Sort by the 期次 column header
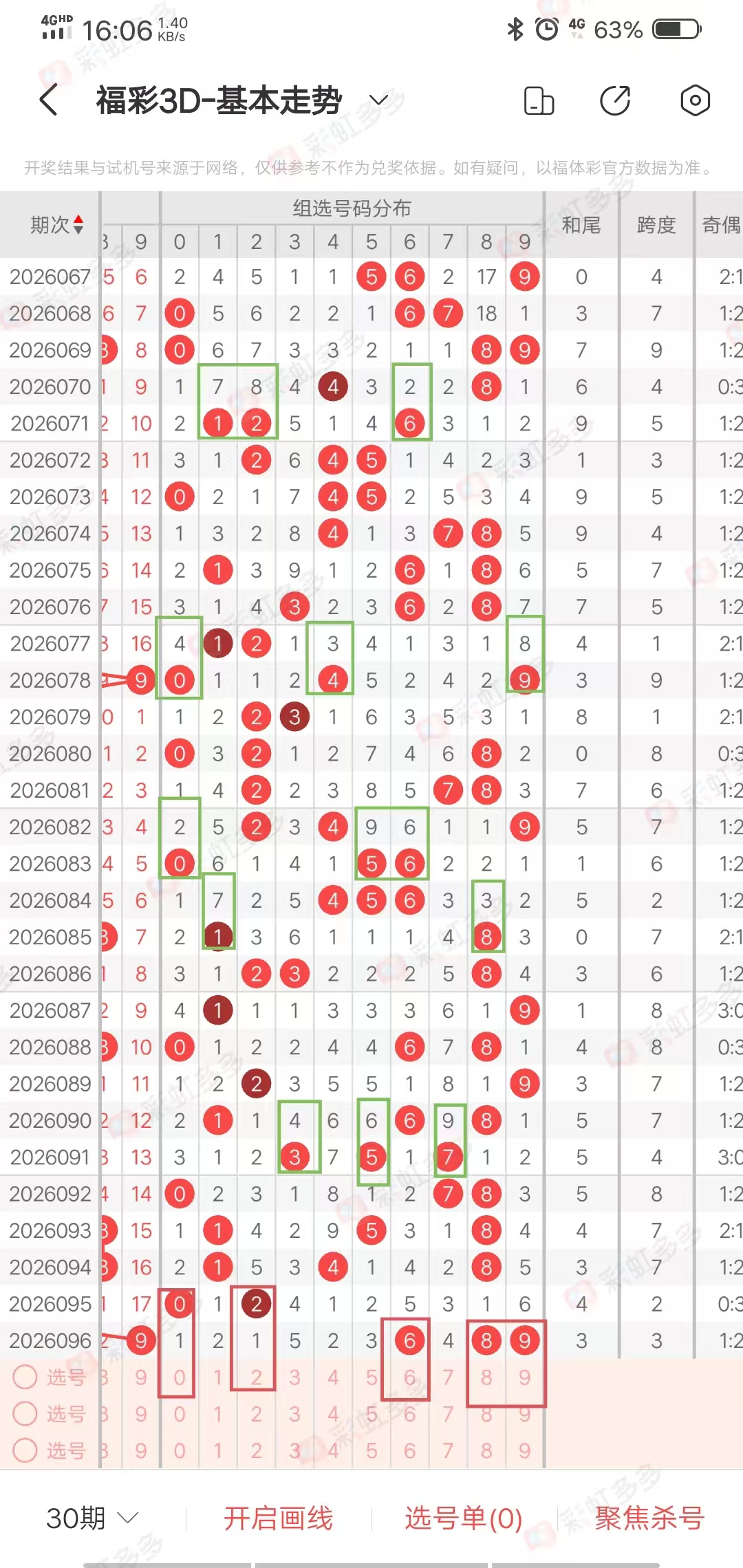The height and width of the screenshot is (1568, 743). [57, 225]
